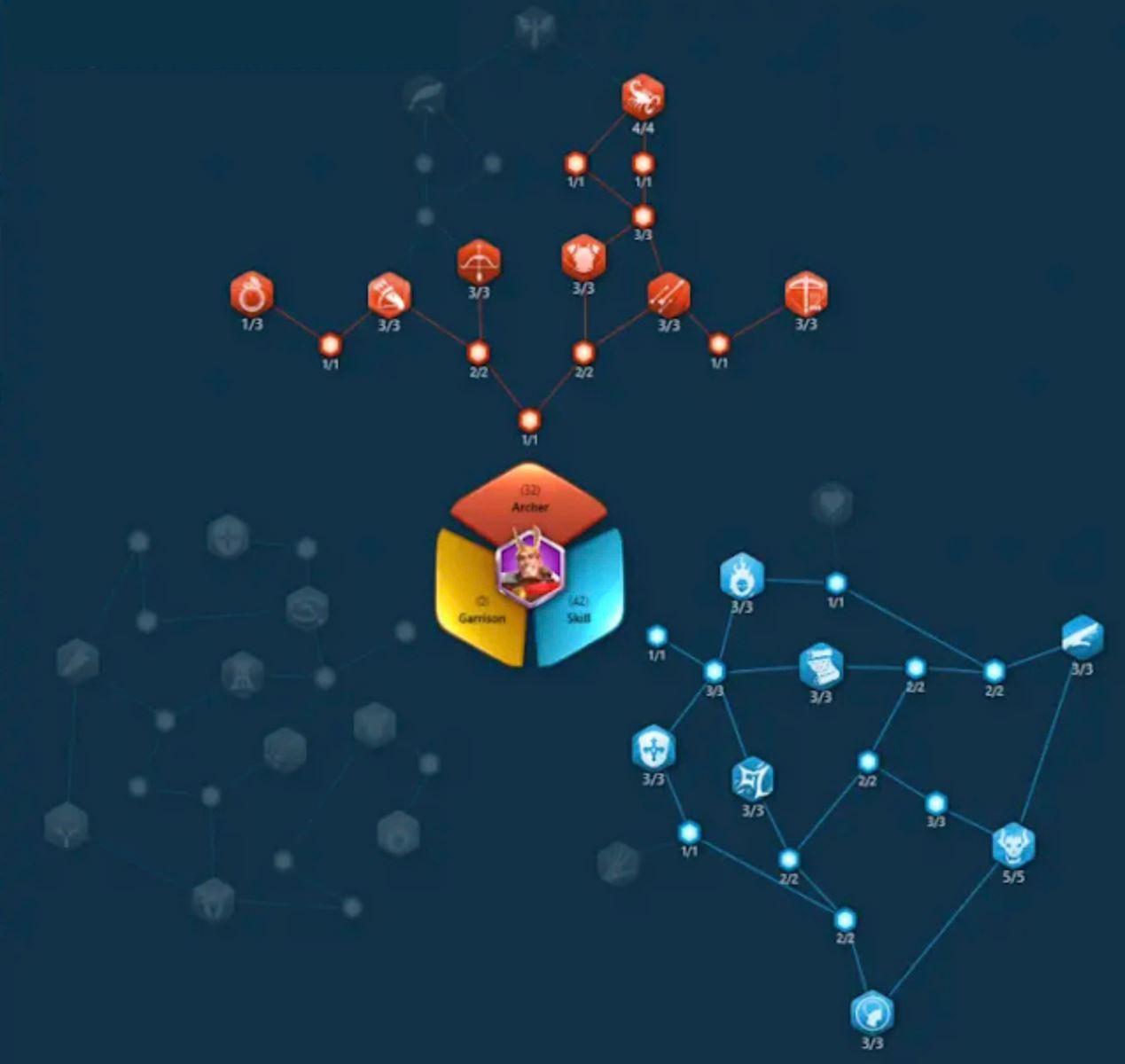Open the scorpion talent node showing 4/4
The width and height of the screenshot is (1125, 1064).
tap(643, 98)
